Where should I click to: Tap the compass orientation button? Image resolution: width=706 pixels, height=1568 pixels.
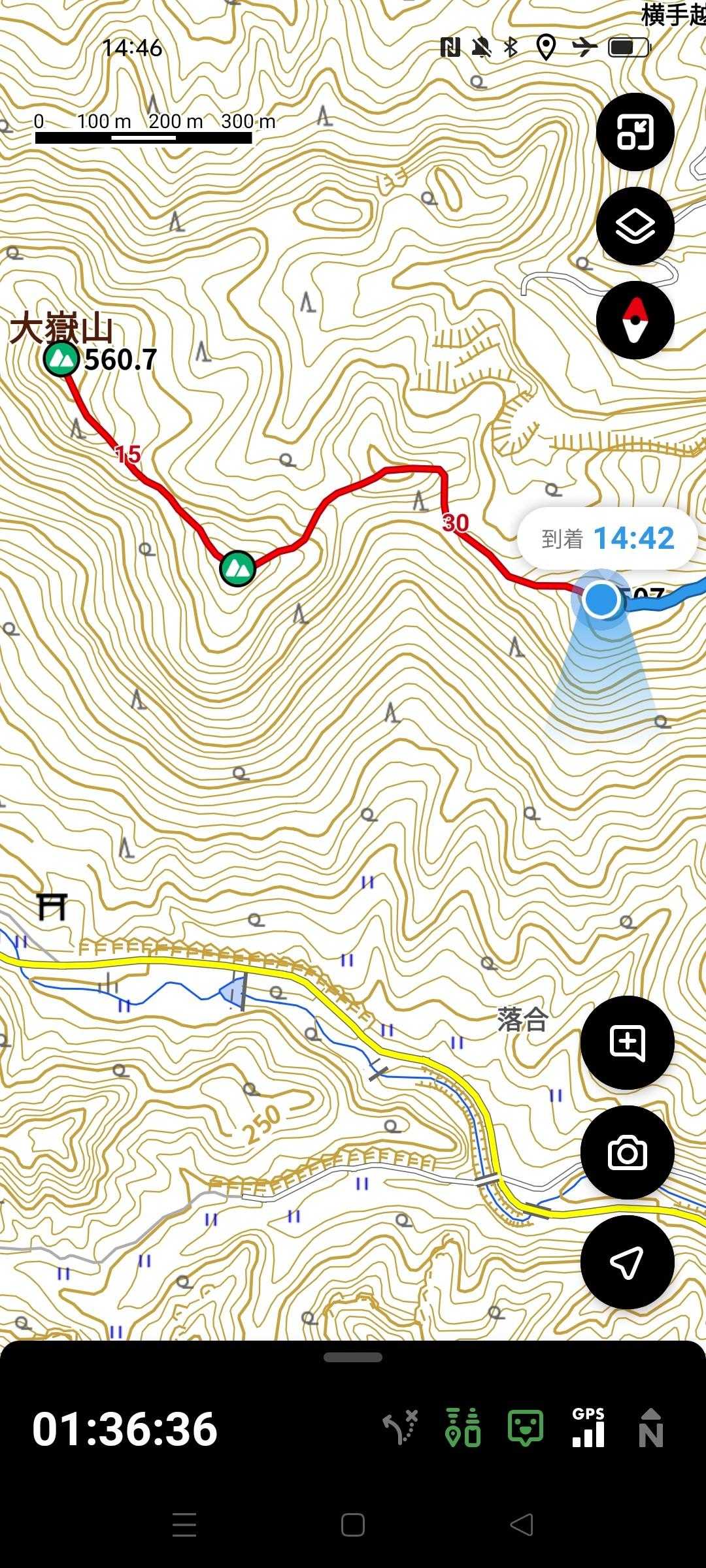pyautogui.click(x=635, y=320)
